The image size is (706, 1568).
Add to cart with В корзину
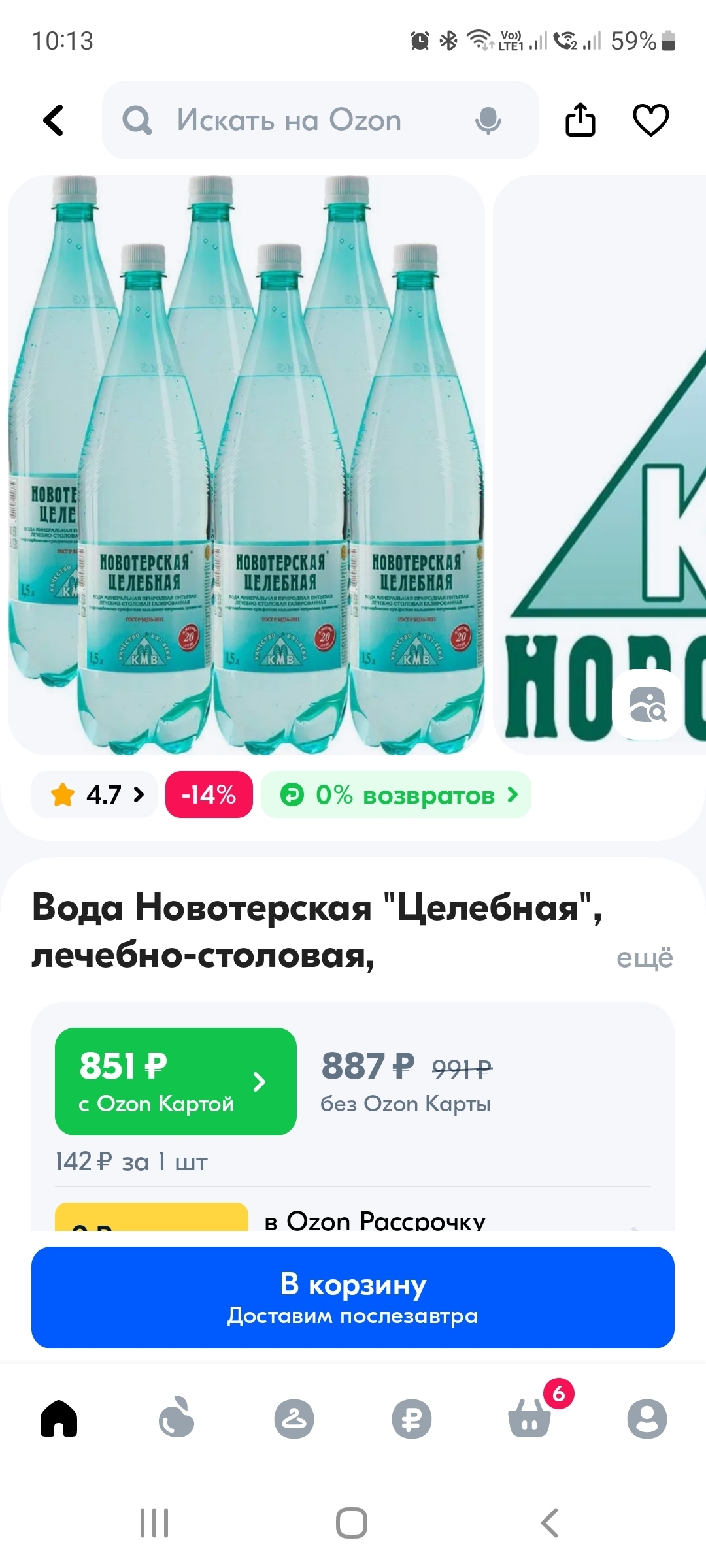tap(353, 1297)
